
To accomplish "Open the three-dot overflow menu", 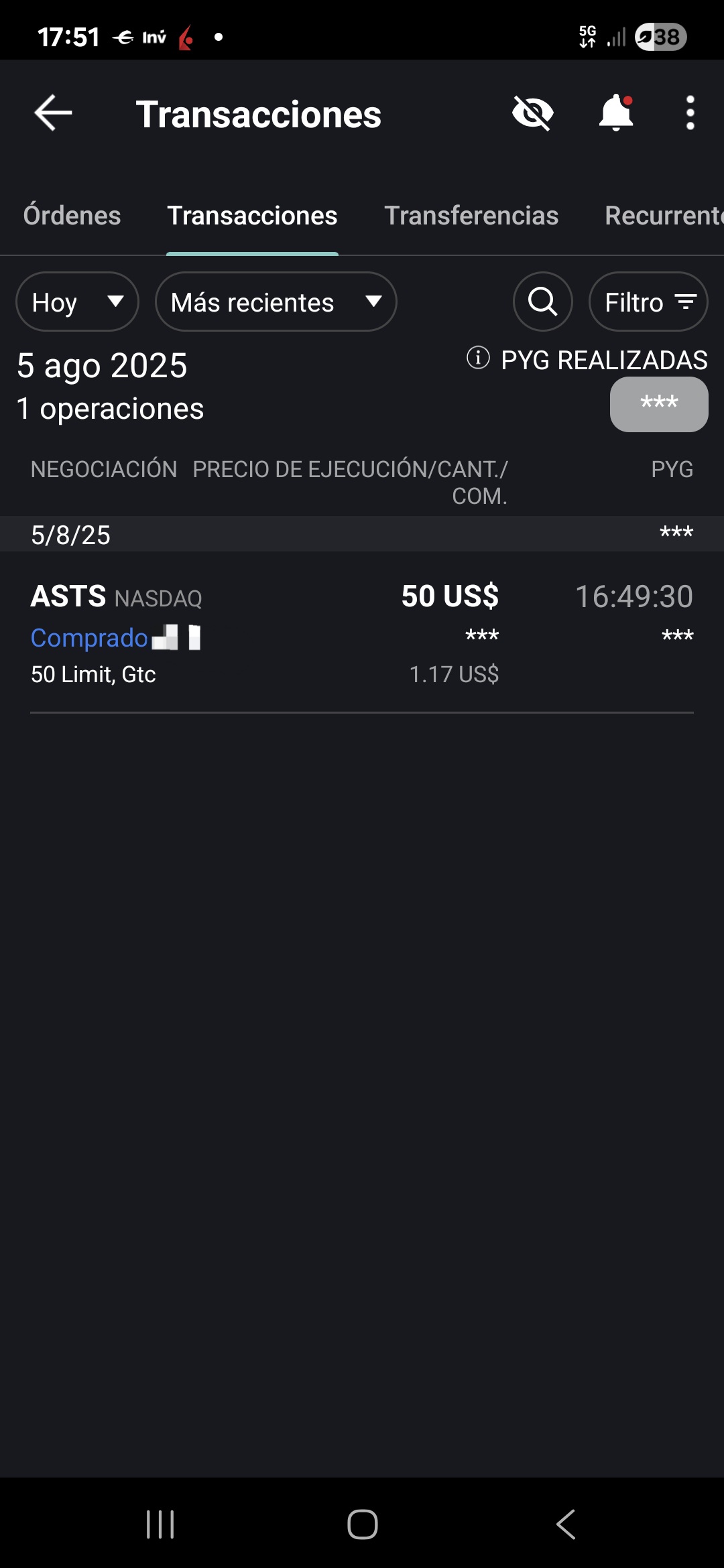I will click(690, 113).
